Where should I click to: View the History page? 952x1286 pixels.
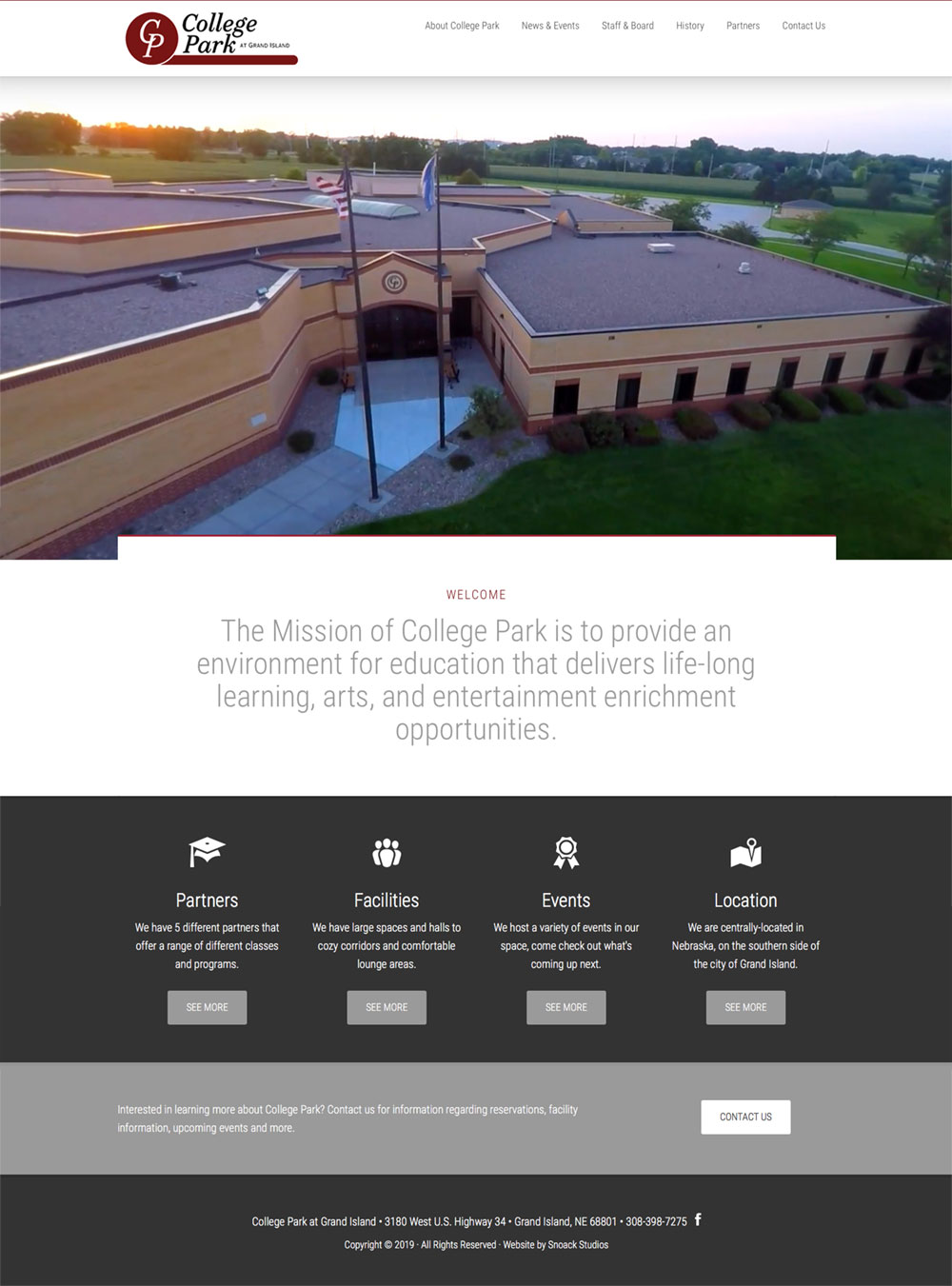coord(690,26)
